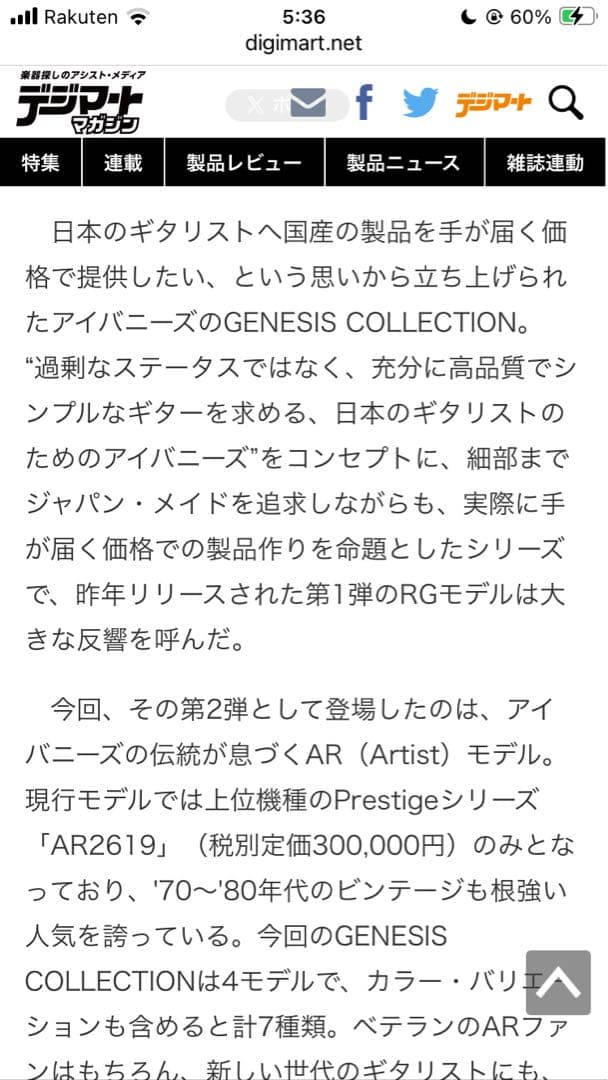The width and height of the screenshot is (608, 1080).
Task: Open the Facebook page link
Action: pos(364,102)
